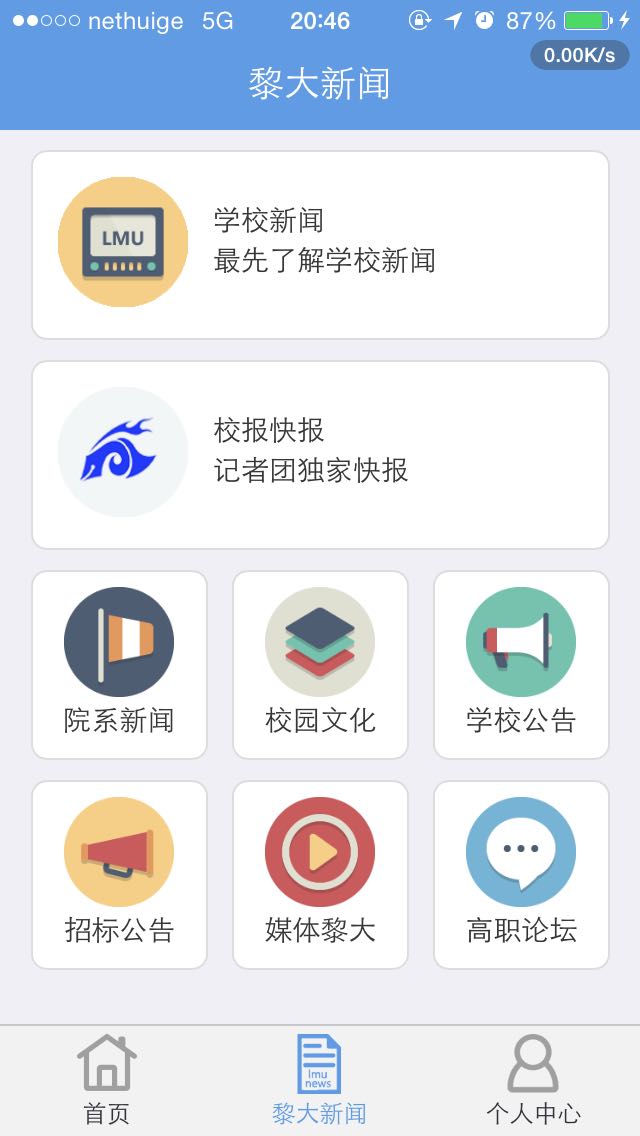Switch to the 首页 tab
Viewport: 640px width, 1136px height.
[107, 1081]
